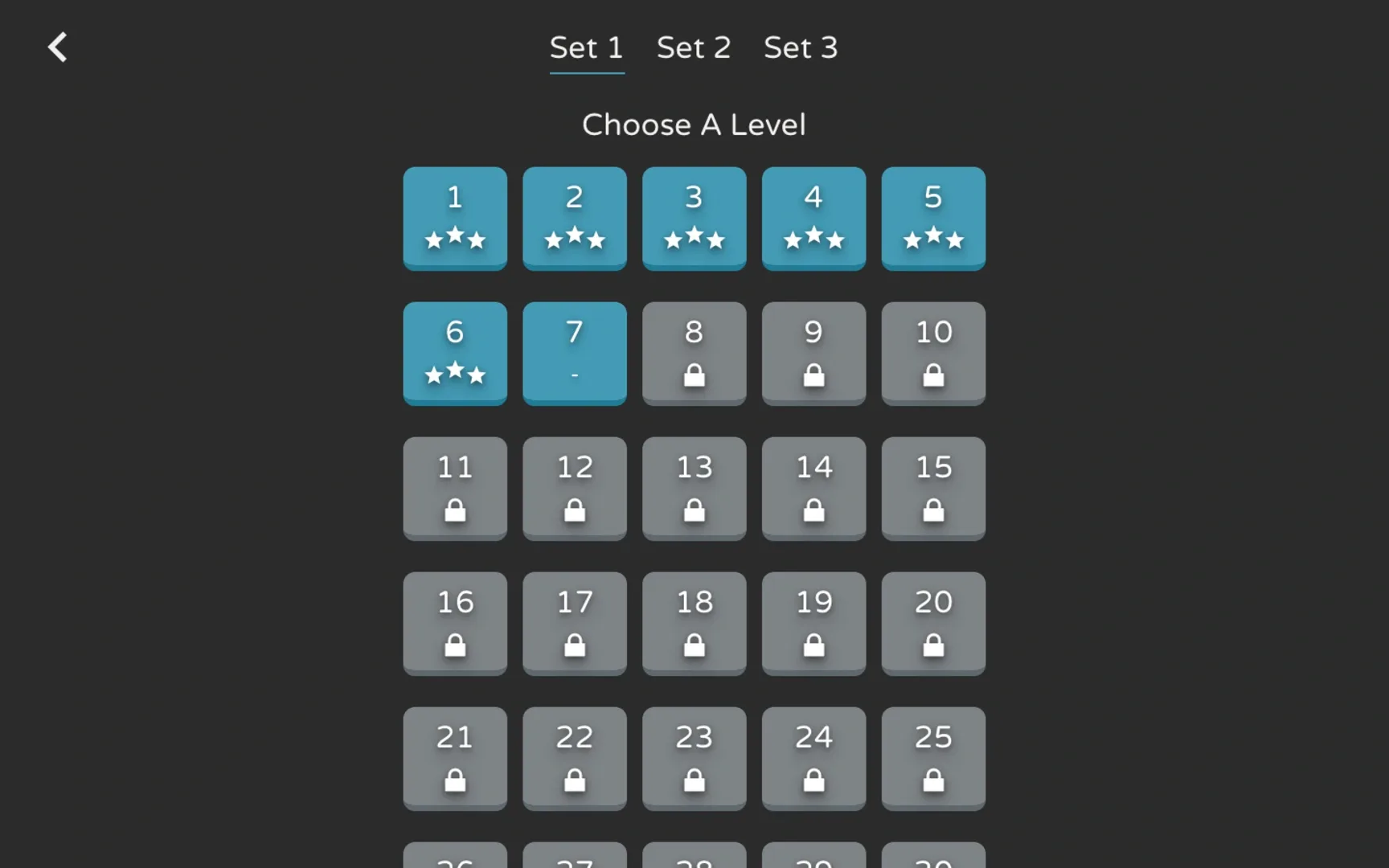Start level 3 again
1389x868 pixels.
[x=694, y=218]
